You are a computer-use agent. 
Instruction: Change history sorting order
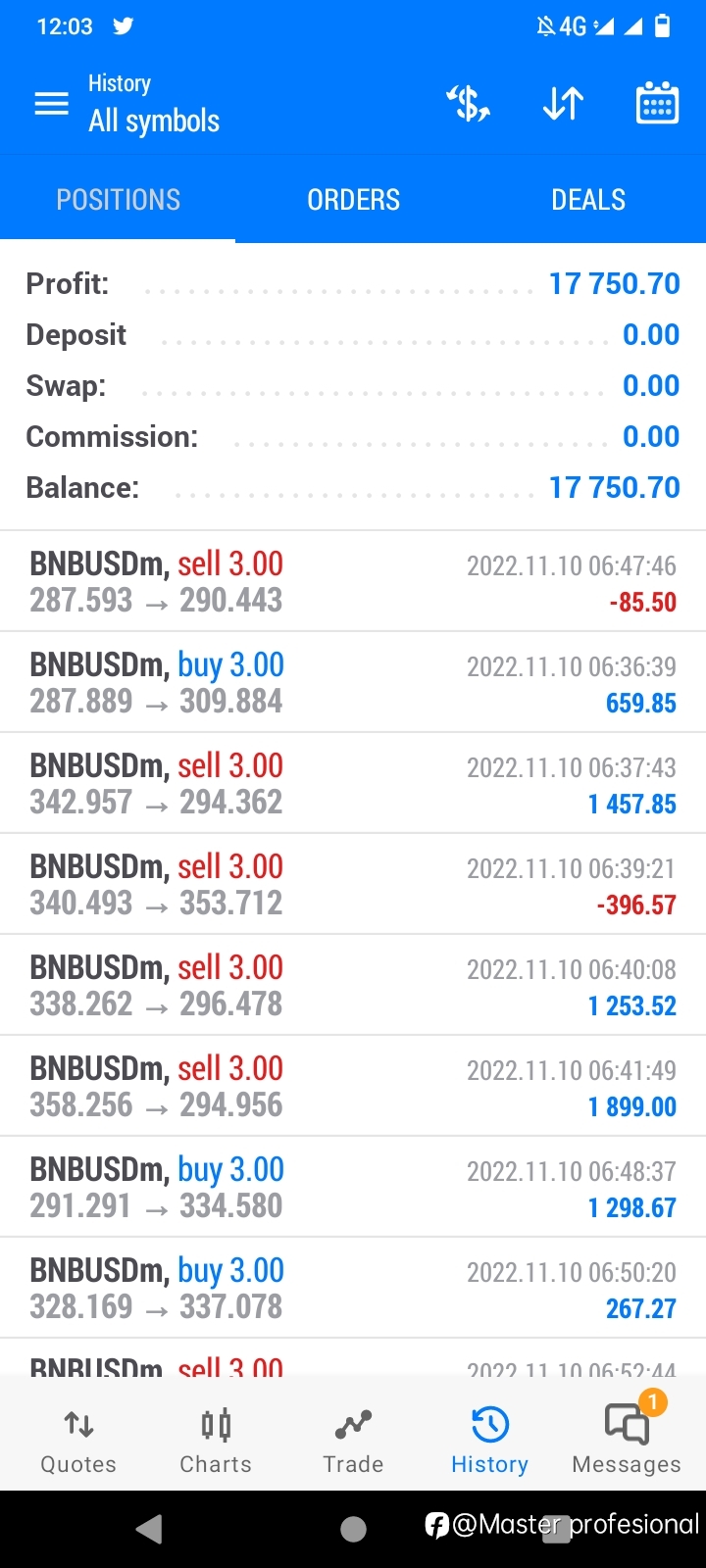(563, 103)
